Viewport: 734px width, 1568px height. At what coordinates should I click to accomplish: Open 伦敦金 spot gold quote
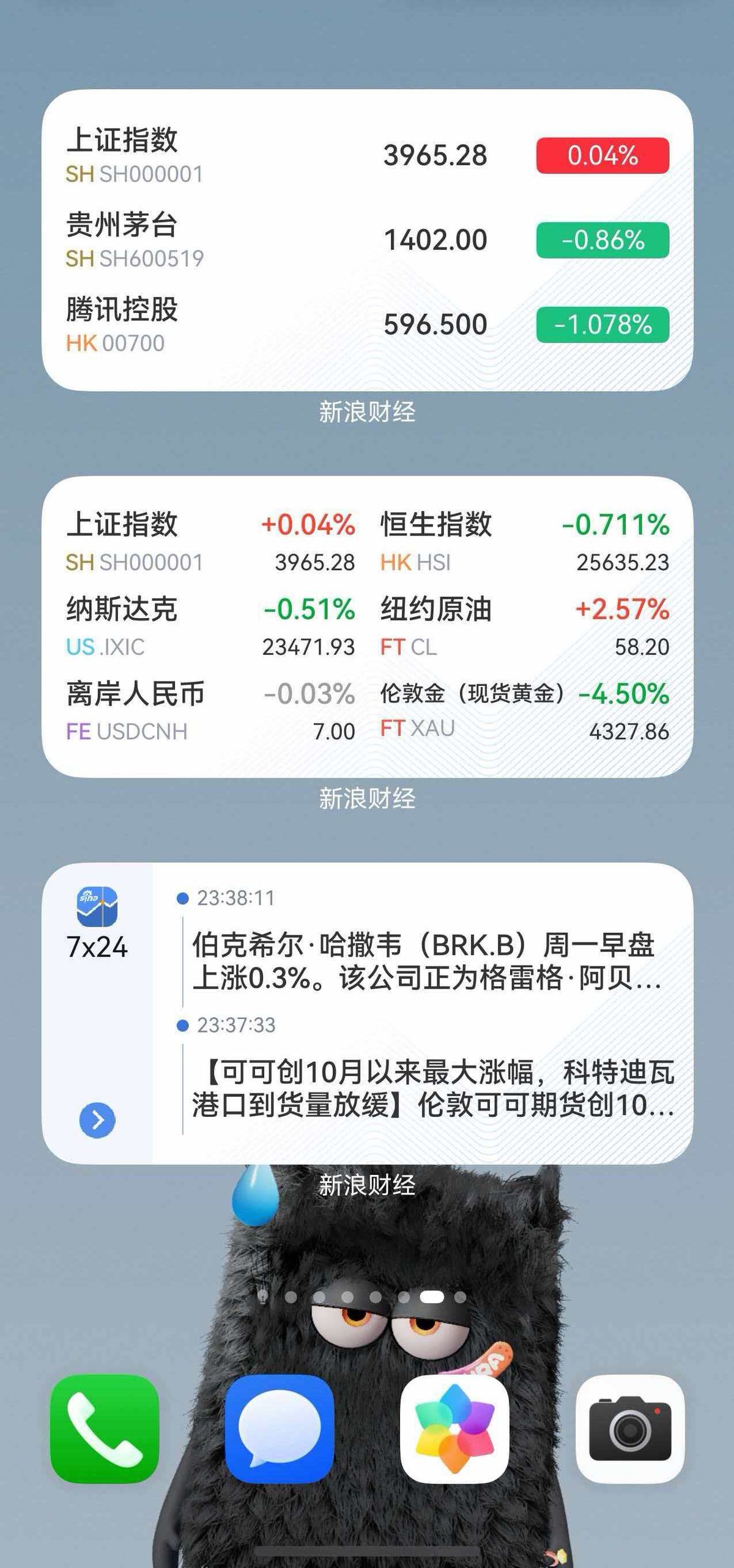(524, 711)
